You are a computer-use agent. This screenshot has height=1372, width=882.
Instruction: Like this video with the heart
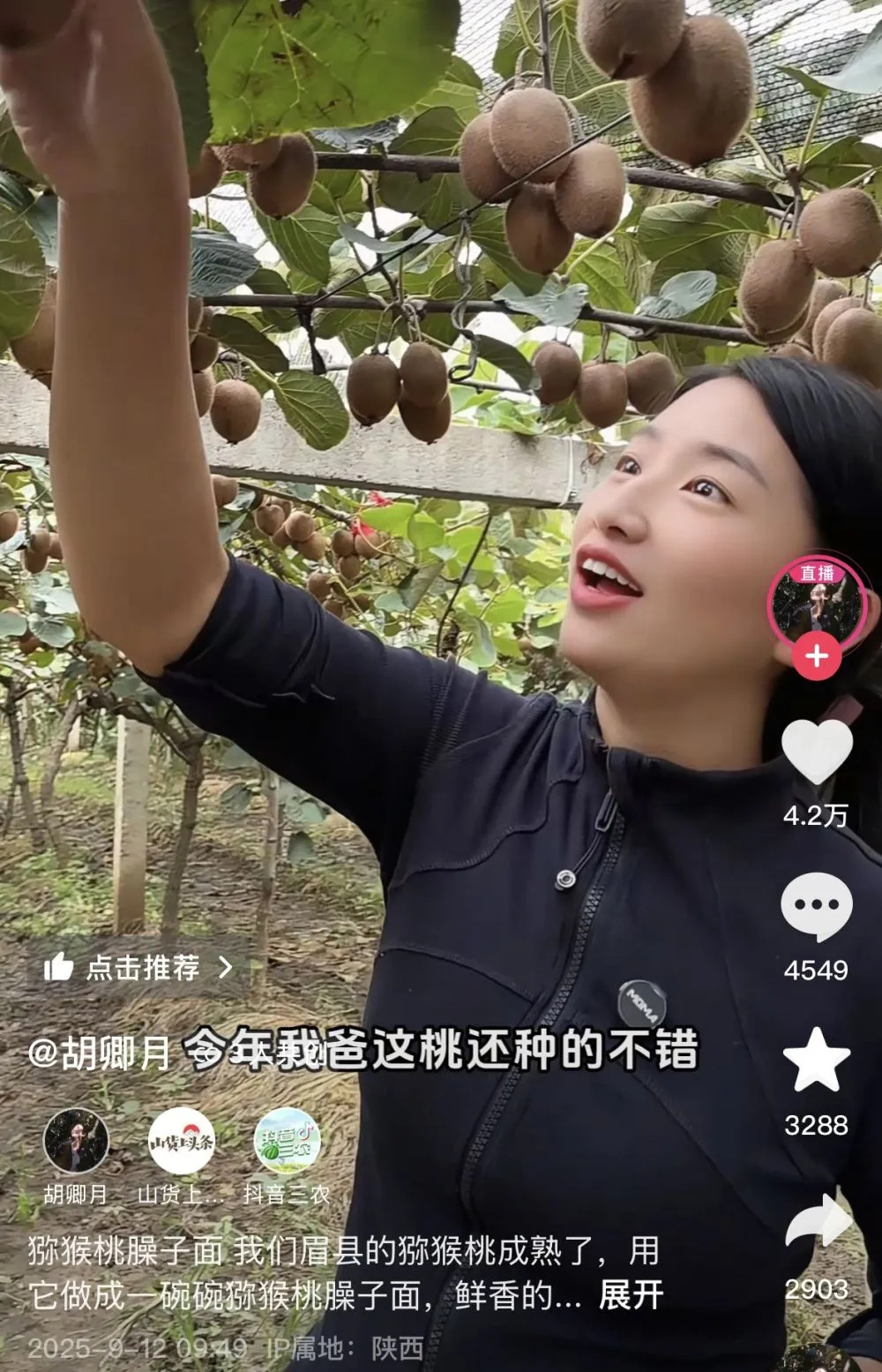[817, 751]
